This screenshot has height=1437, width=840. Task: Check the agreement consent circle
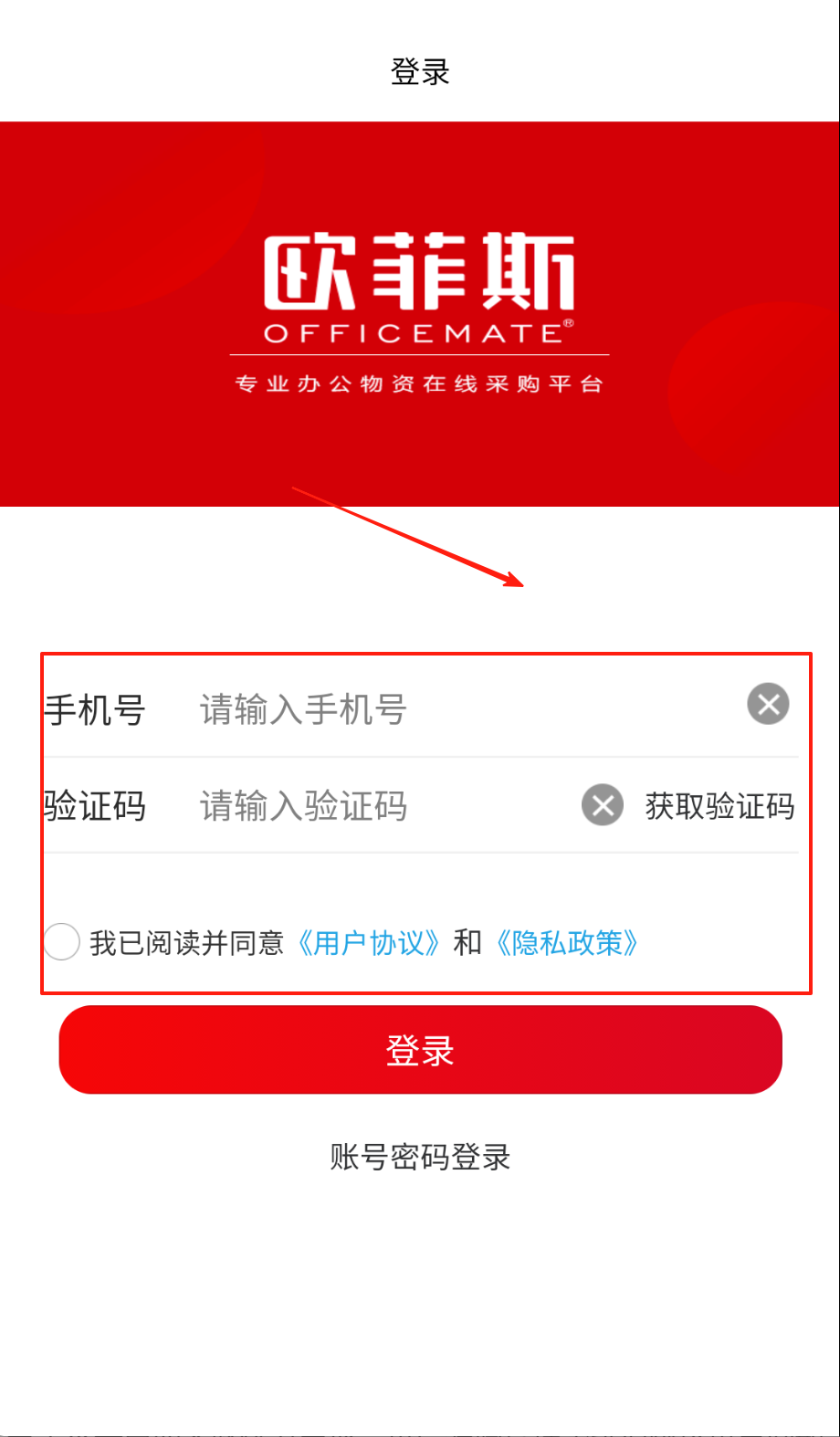click(62, 941)
